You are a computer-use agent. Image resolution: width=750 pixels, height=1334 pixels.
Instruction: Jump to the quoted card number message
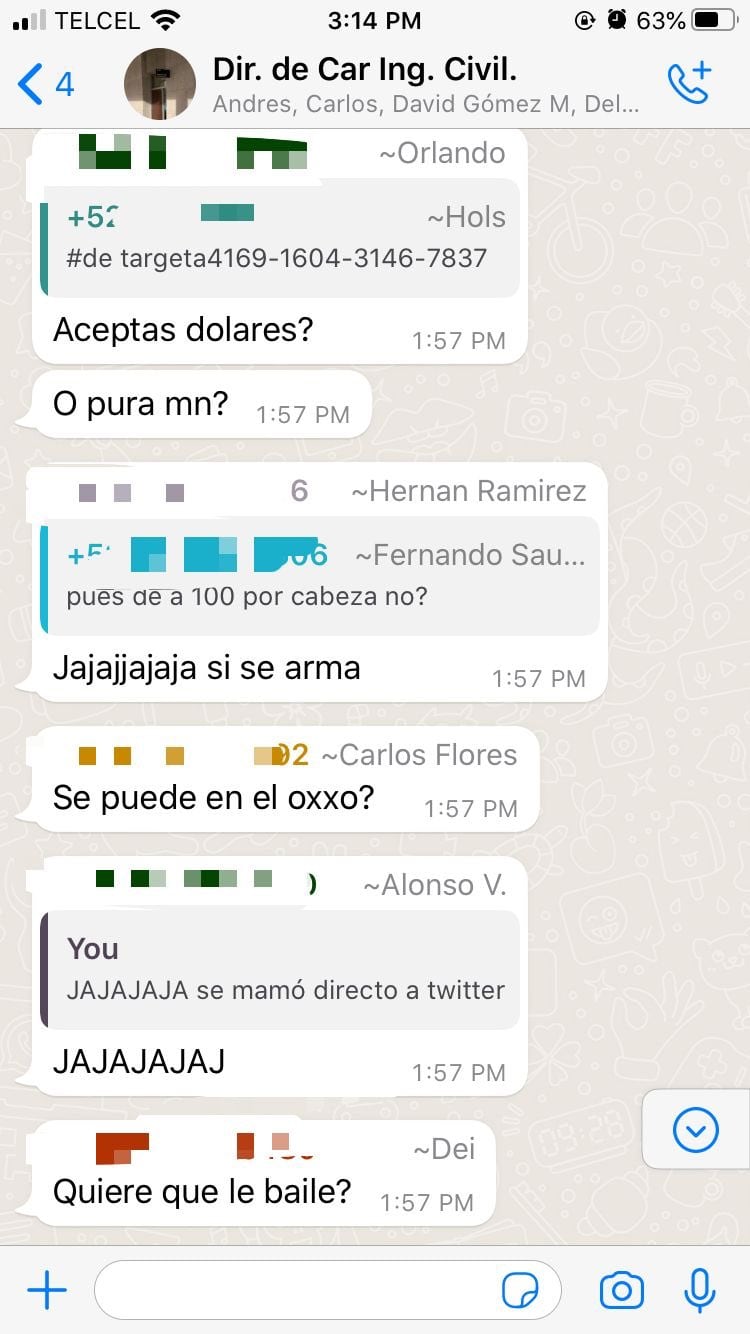[281, 238]
